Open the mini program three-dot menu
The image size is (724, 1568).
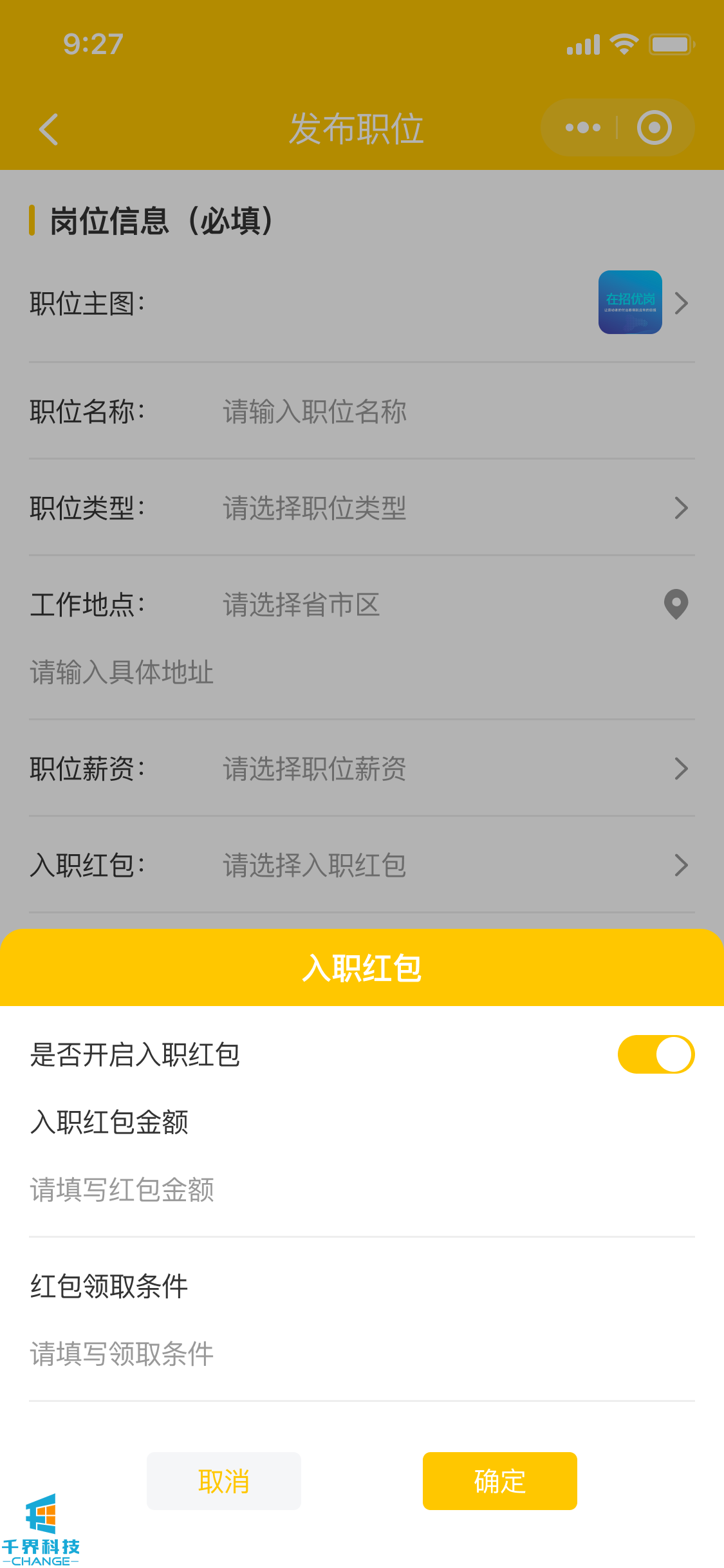pos(582,128)
